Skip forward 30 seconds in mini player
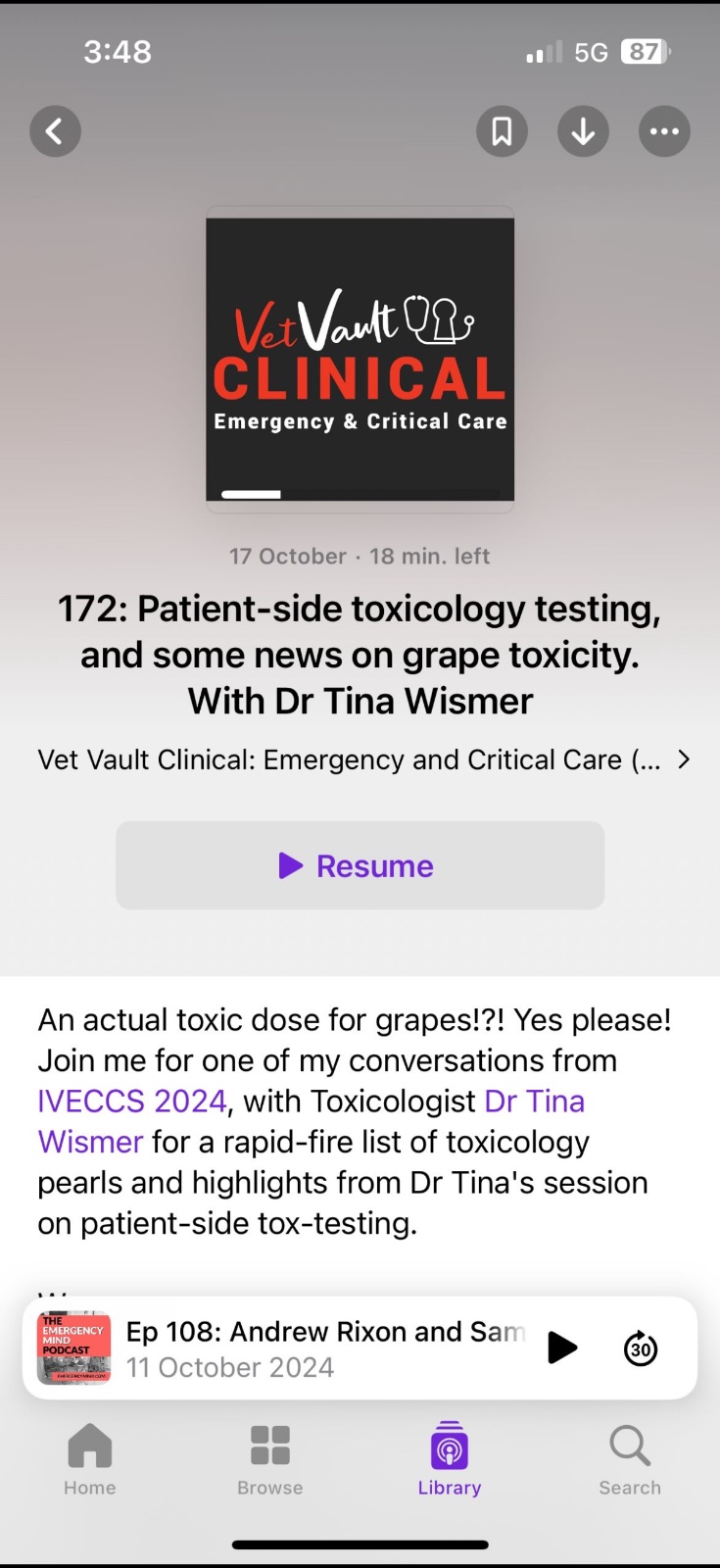This screenshot has width=720, height=1568. click(x=641, y=1348)
